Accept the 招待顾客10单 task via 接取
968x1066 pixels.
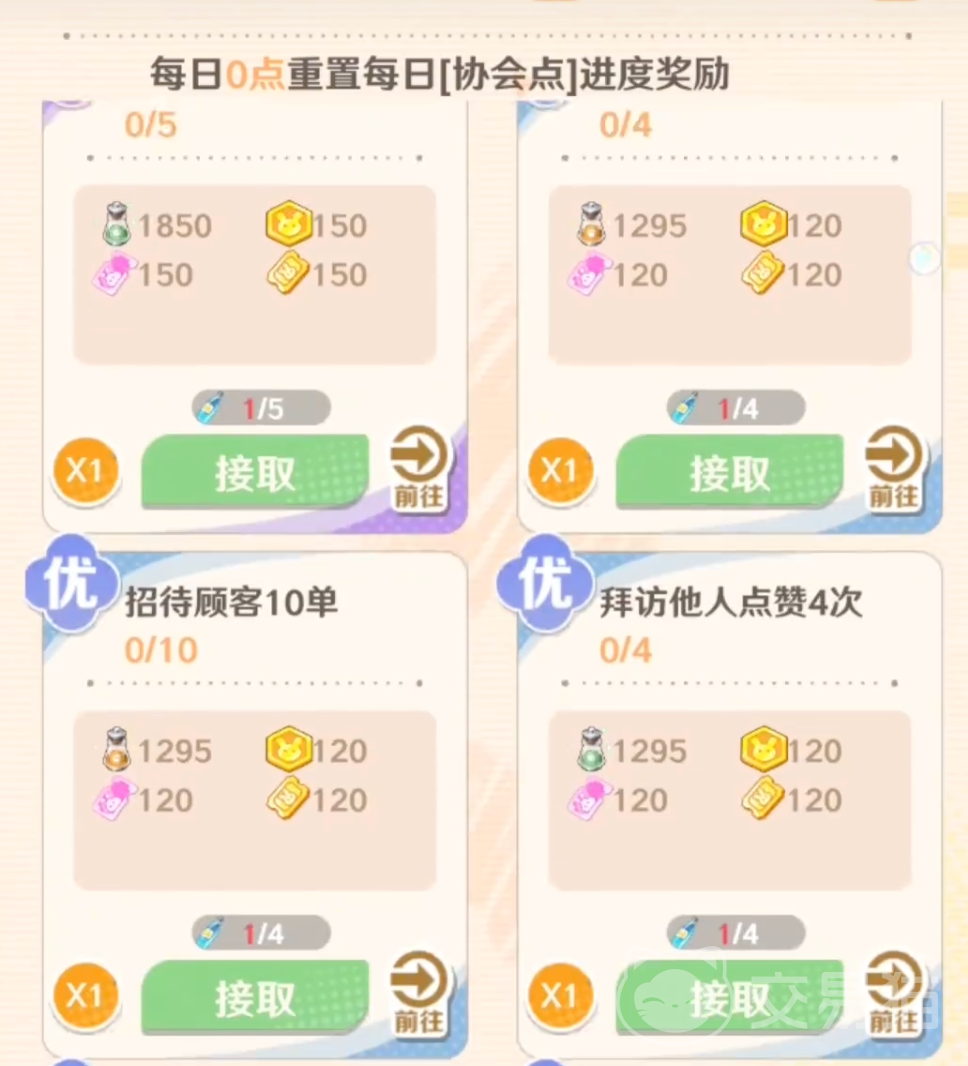coord(255,997)
